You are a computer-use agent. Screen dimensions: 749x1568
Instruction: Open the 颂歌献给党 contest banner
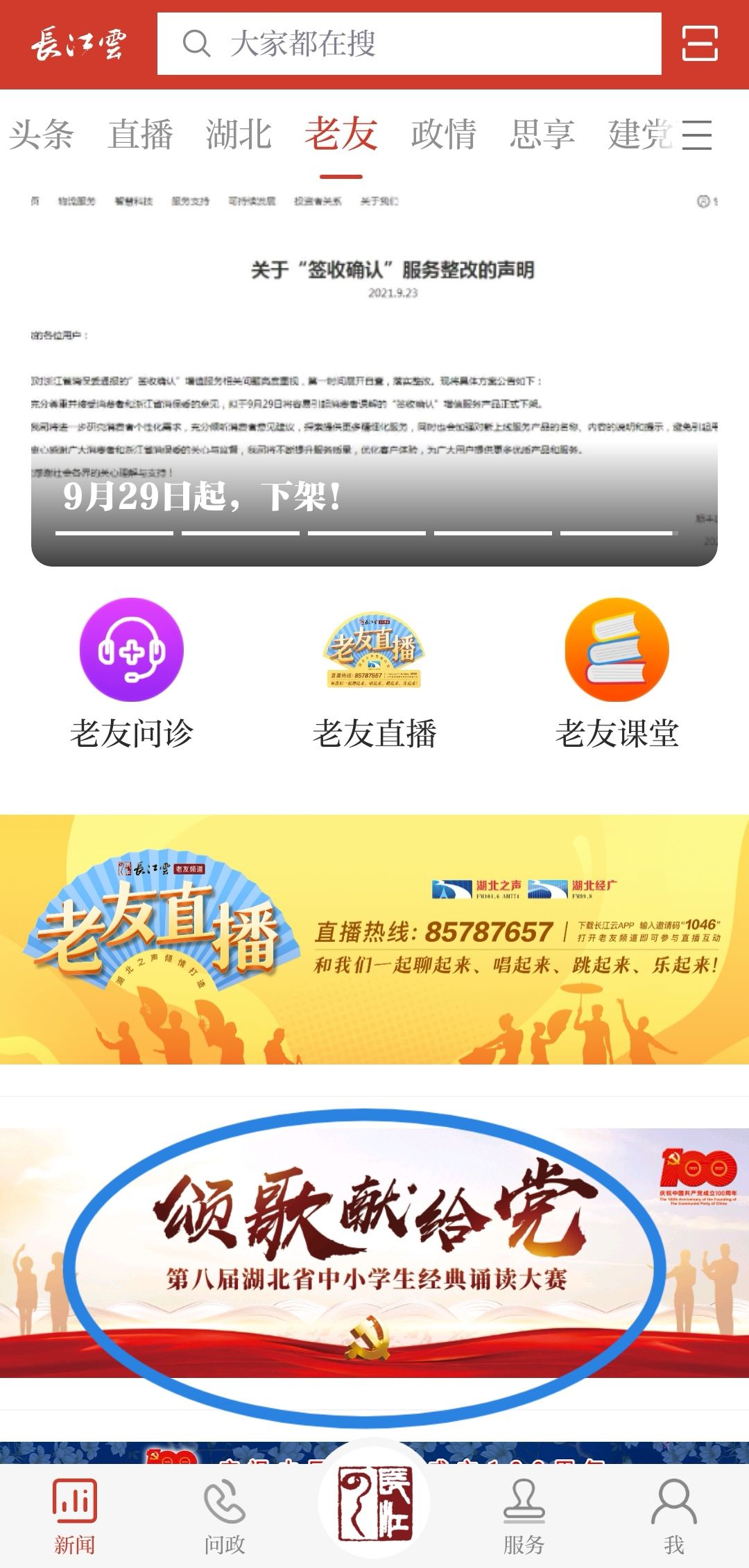tap(374, 1252)
